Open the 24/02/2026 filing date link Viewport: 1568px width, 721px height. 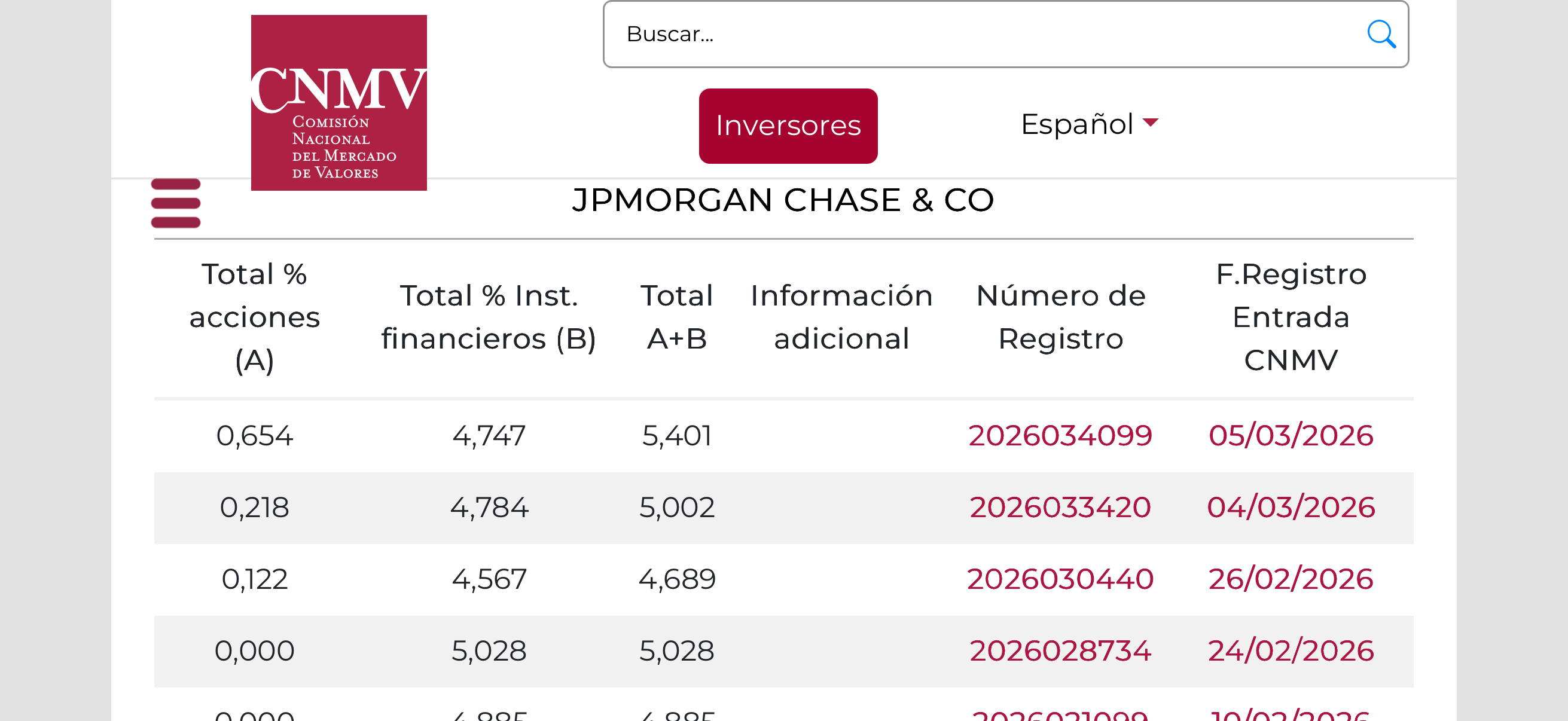tap(1291, 651)
